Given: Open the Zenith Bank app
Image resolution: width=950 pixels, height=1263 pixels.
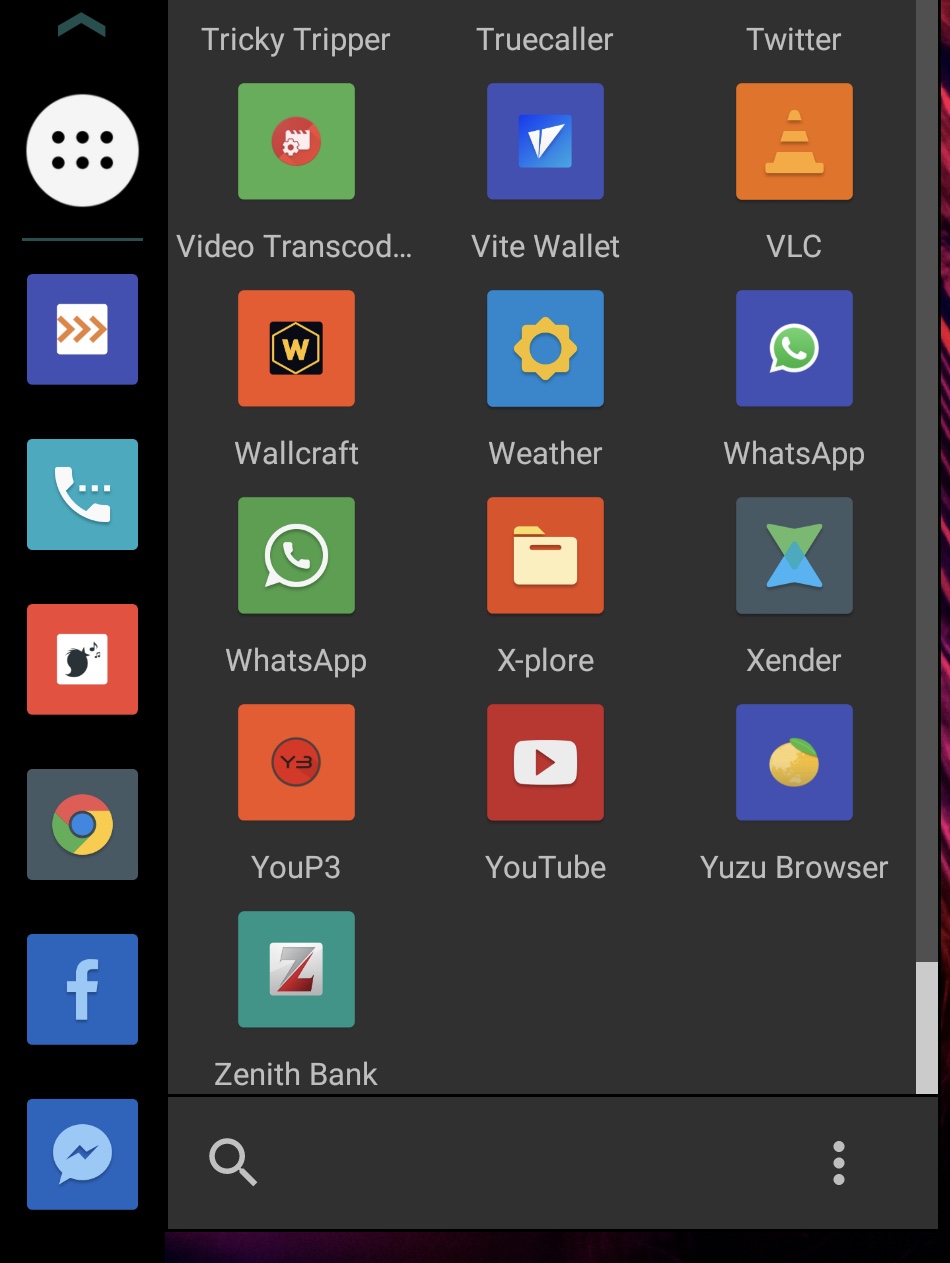Looking at the screenshot, I should tap(296, 969).
